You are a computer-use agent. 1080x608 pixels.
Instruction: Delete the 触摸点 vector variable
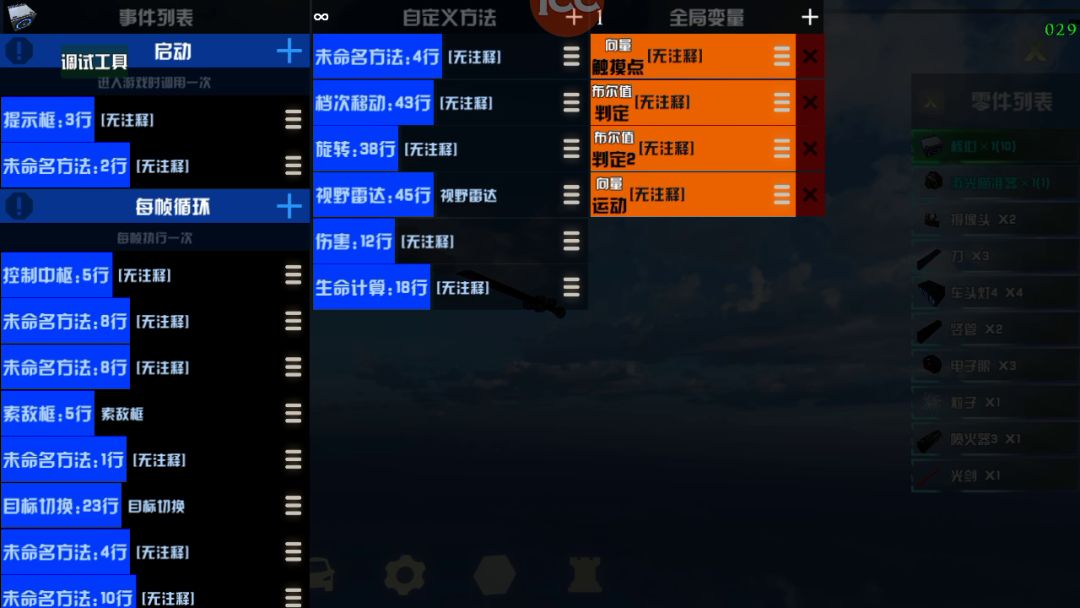pyautogui.click(x=810, y=57)
